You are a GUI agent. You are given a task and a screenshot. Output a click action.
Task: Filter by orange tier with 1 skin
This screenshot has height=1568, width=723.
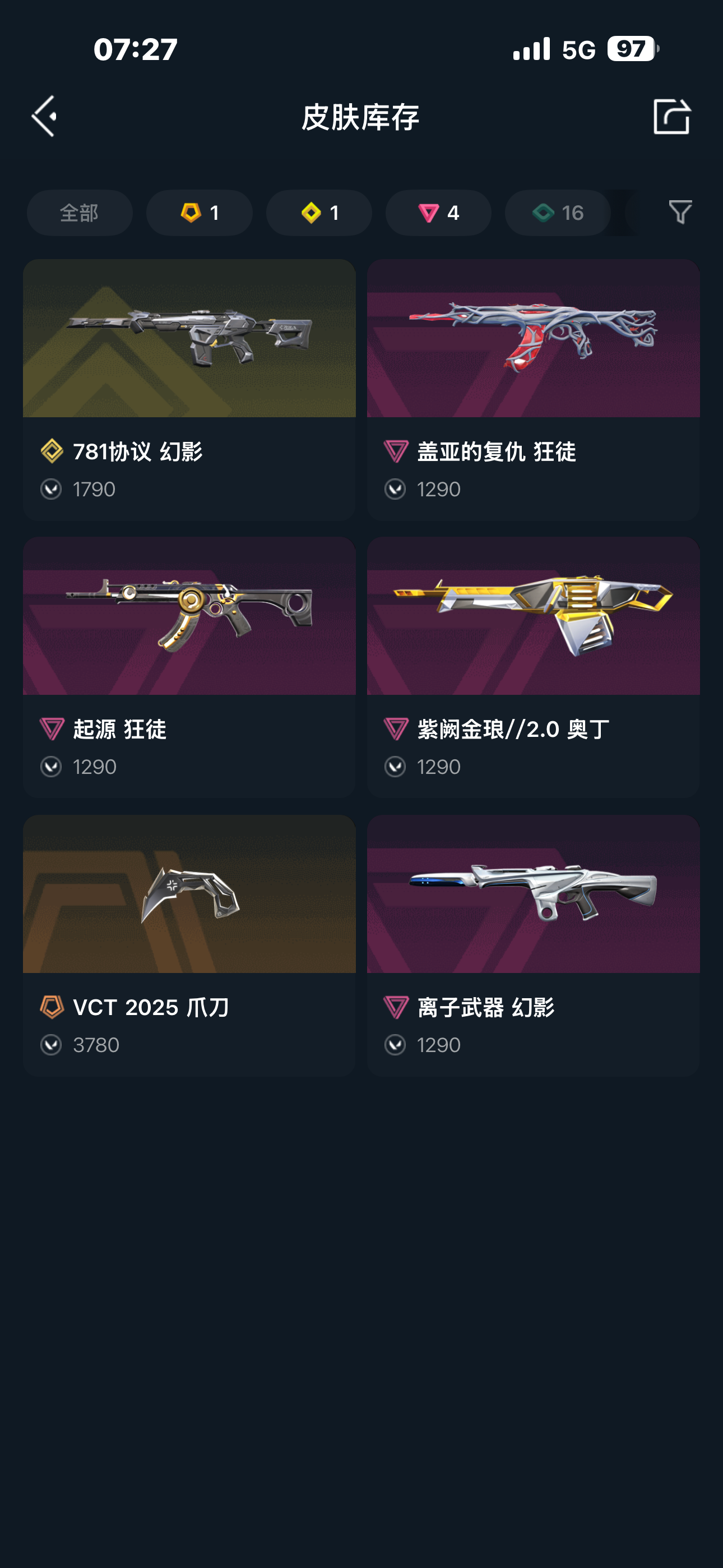click(x=199, y=213)
